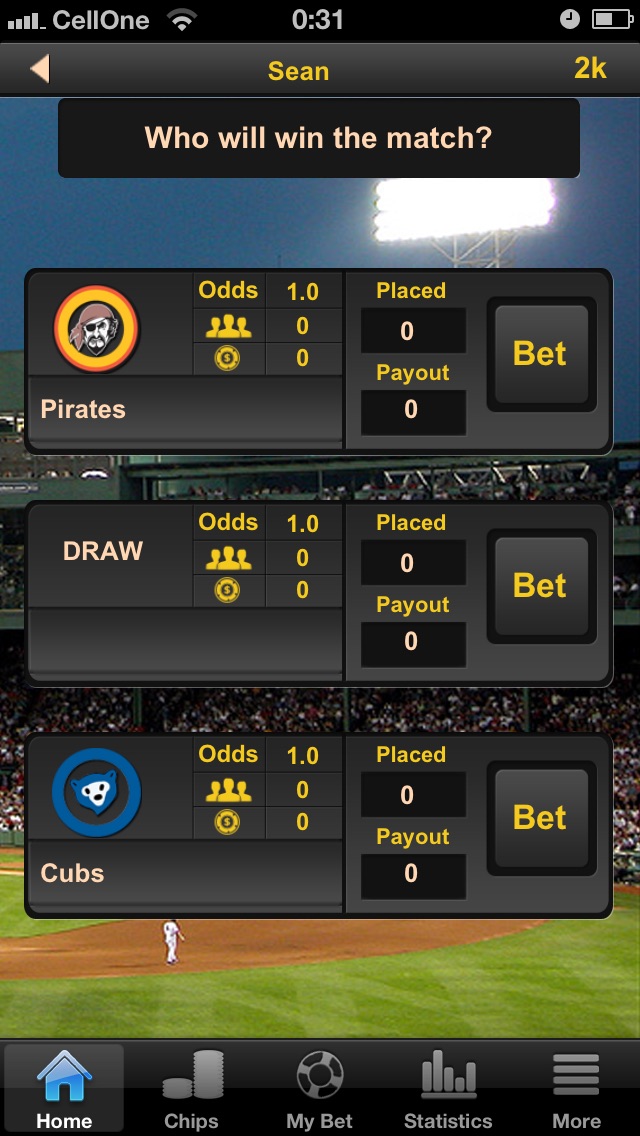
Task: Go back using the header arrow
Action: click(x=40, y=69)
